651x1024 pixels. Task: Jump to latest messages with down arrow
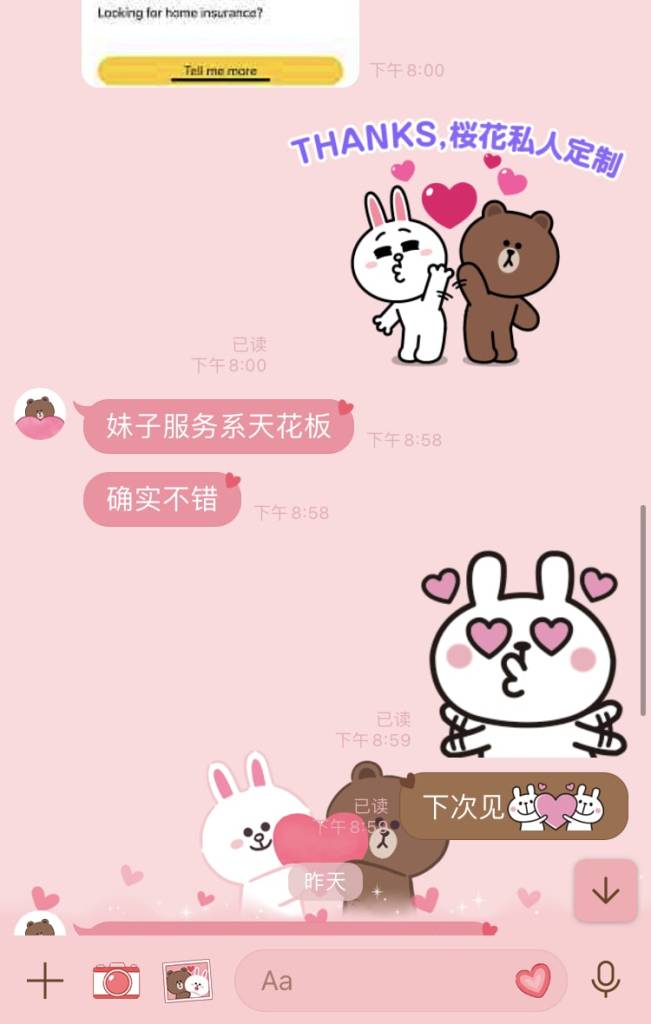(605, 891)
